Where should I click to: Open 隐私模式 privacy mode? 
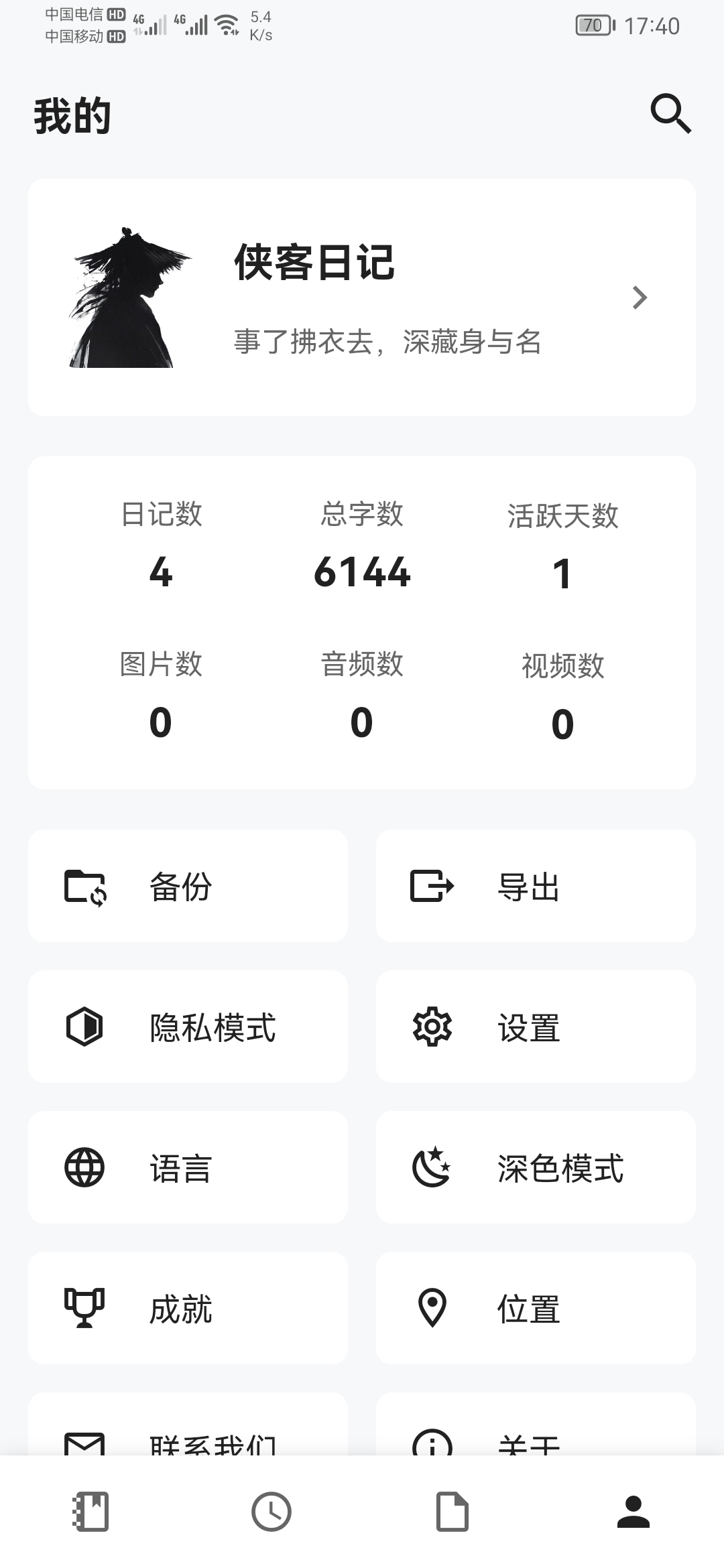(188, 1027)
